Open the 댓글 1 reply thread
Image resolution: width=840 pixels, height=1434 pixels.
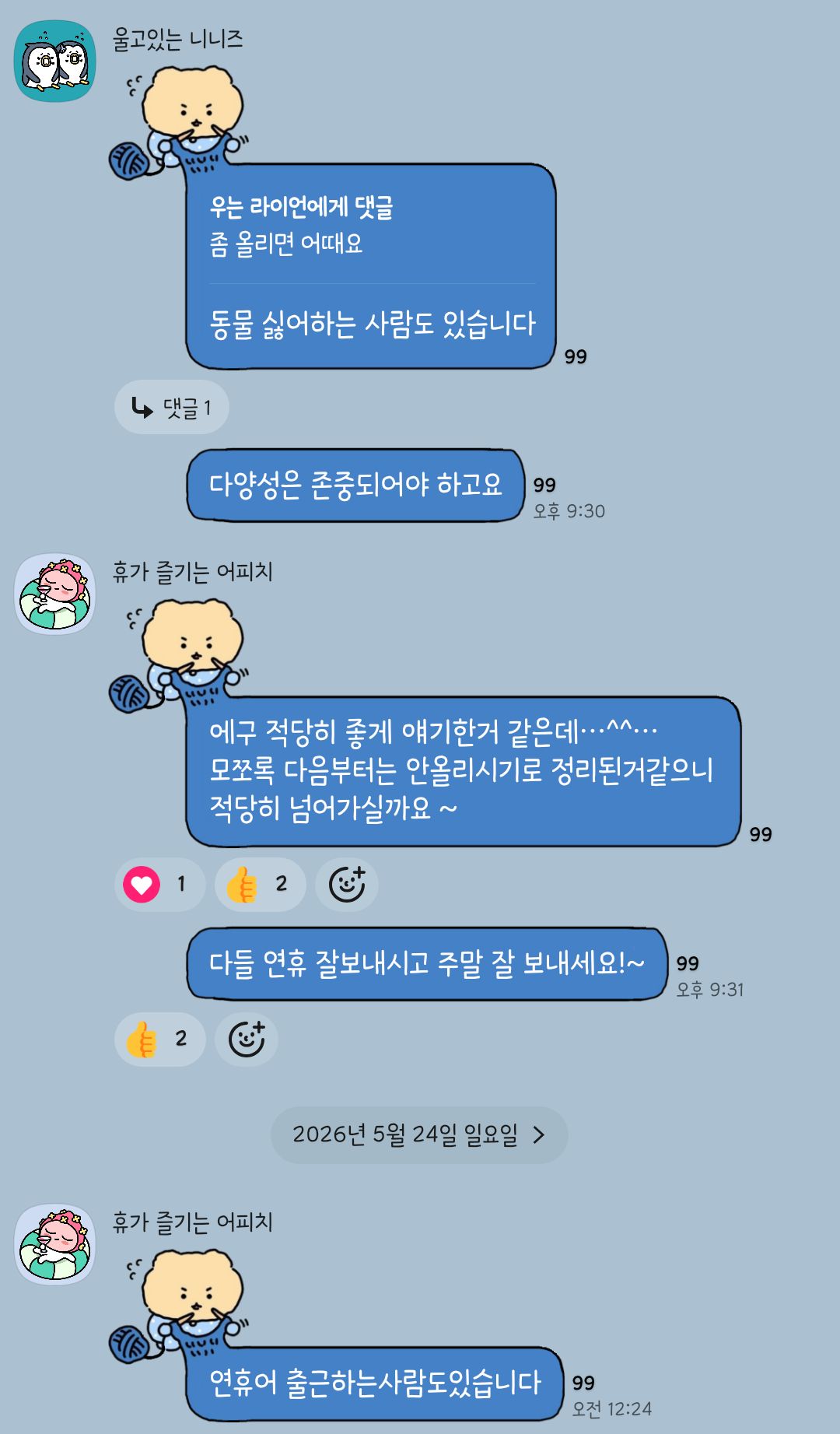(x=172, y=407)
